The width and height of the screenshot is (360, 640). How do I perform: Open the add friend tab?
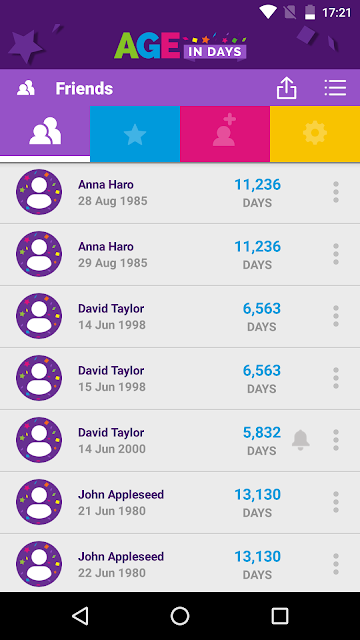[x=225, y=134]
